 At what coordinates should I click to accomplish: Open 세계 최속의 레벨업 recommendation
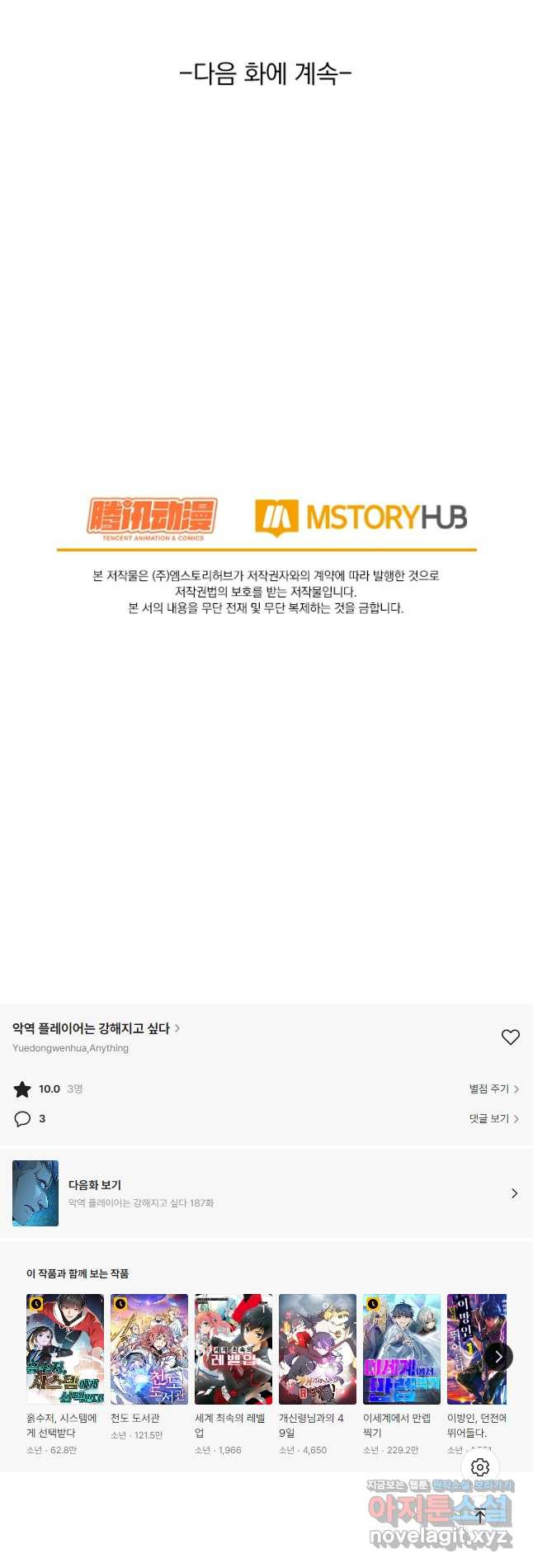coord(233,1349)
